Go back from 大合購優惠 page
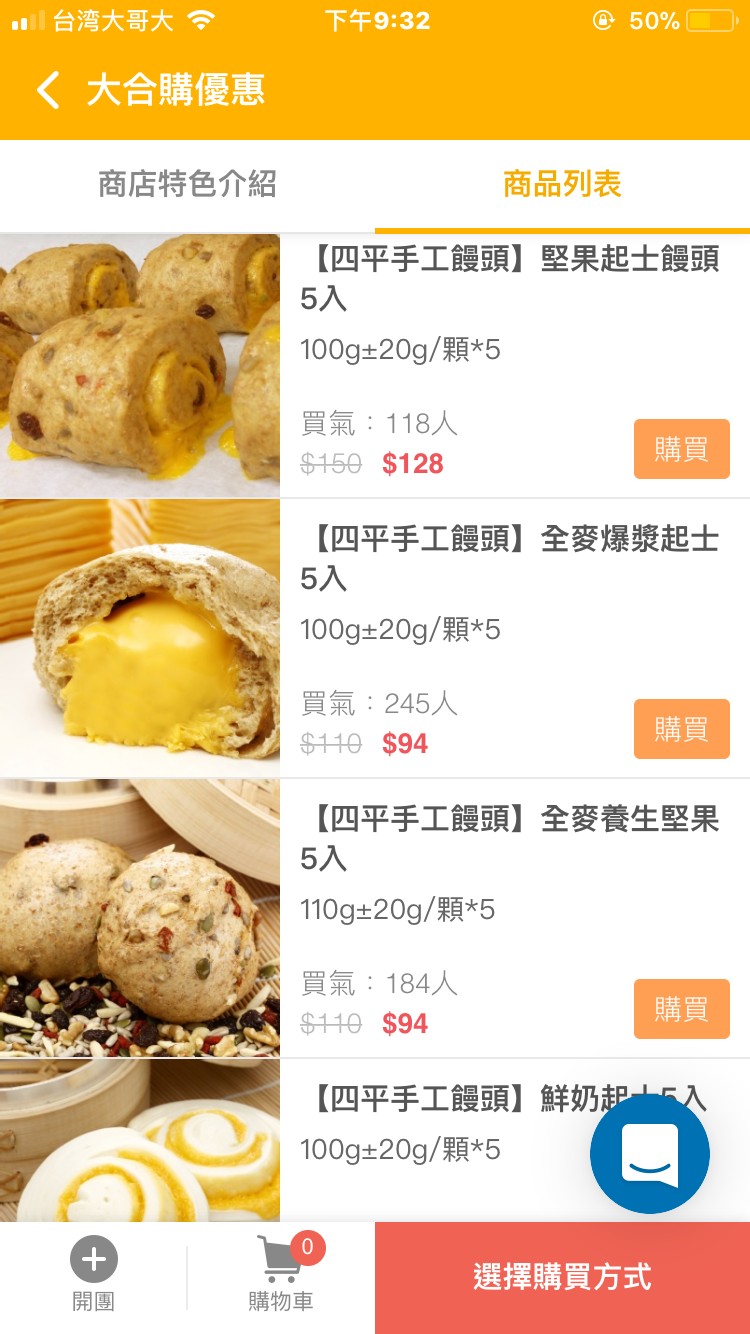The image size is (750, 1334). click(x=48, y=90)
